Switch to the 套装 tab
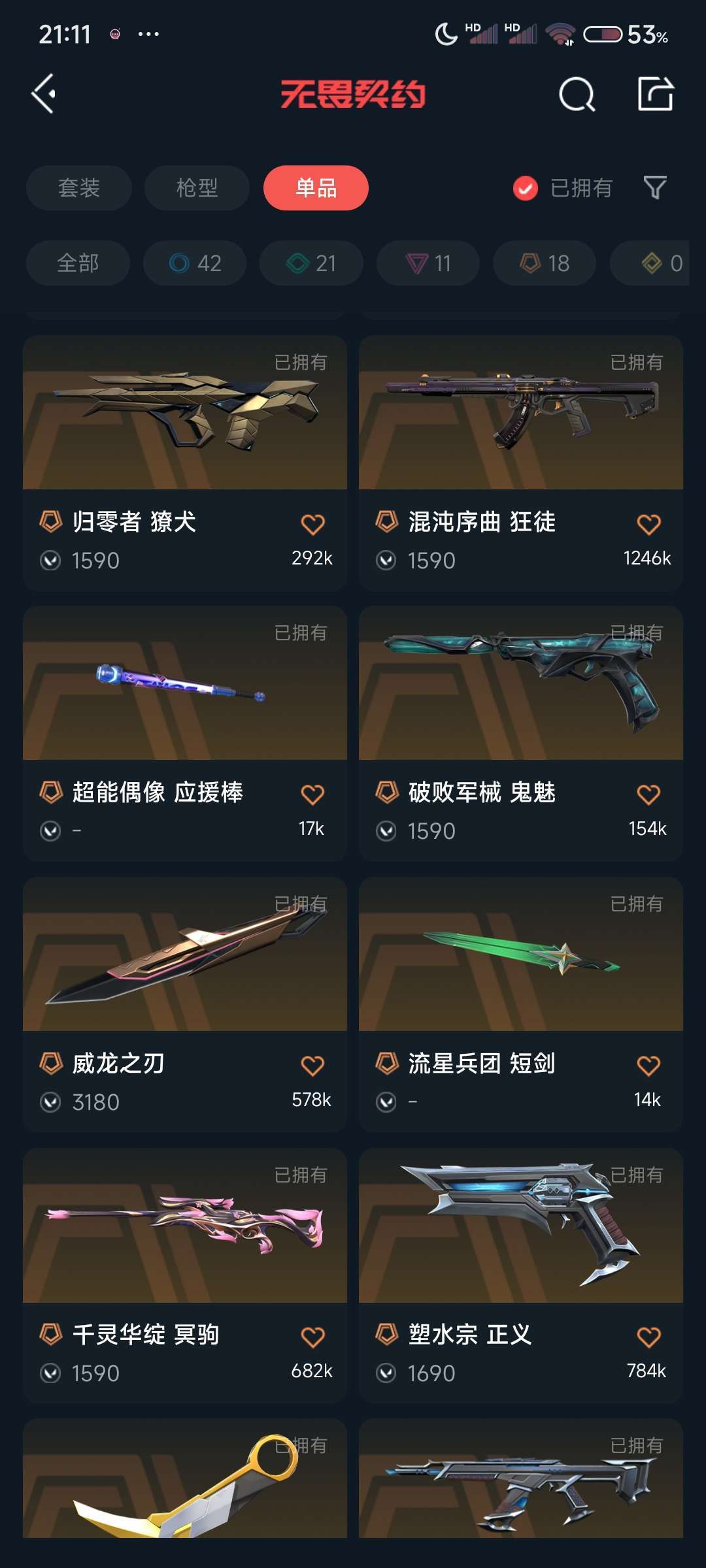The image size is (706, 1568). pos(79,188)
